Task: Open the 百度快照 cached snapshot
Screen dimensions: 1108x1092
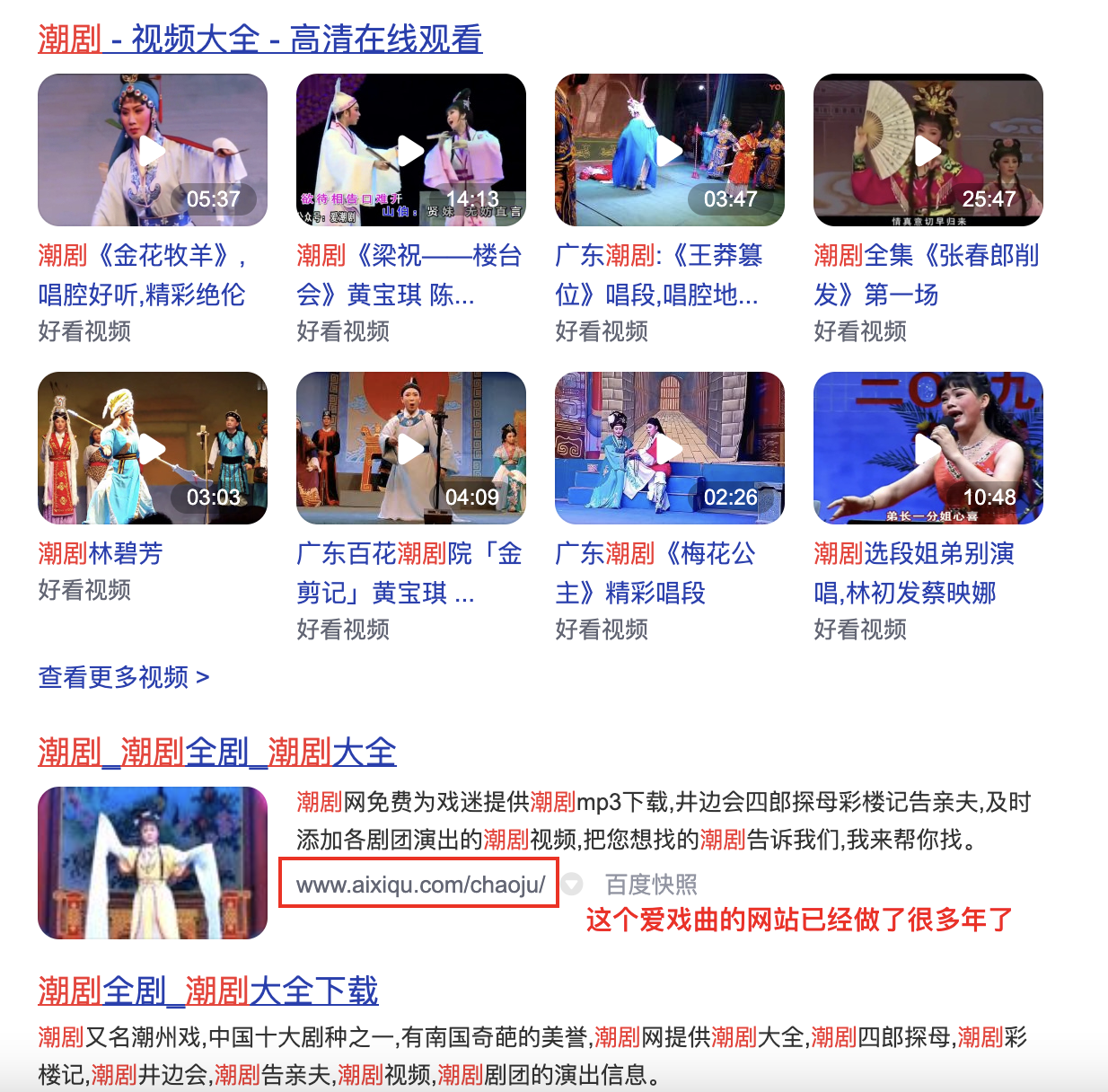Action: point(651,885)
